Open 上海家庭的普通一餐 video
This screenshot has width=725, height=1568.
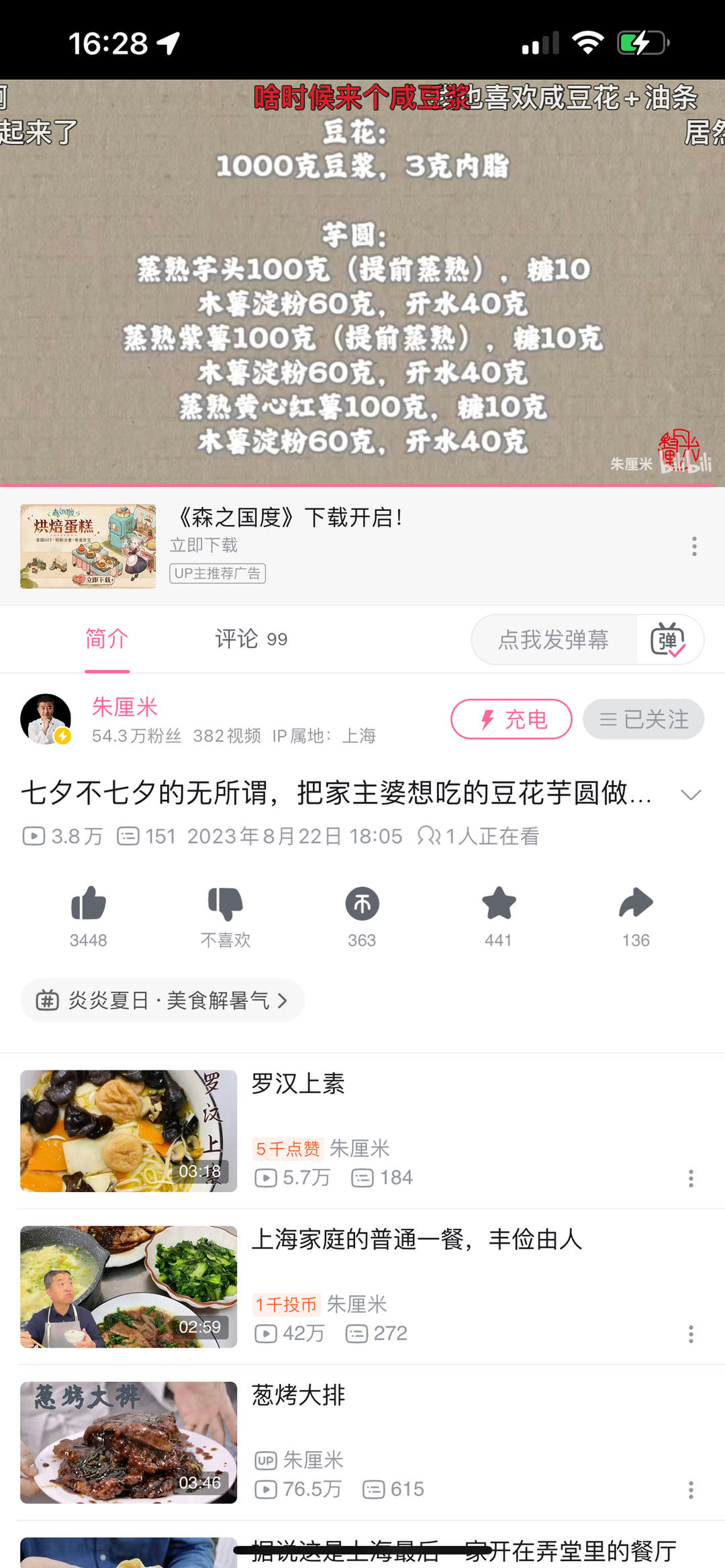click(416, 1240)
